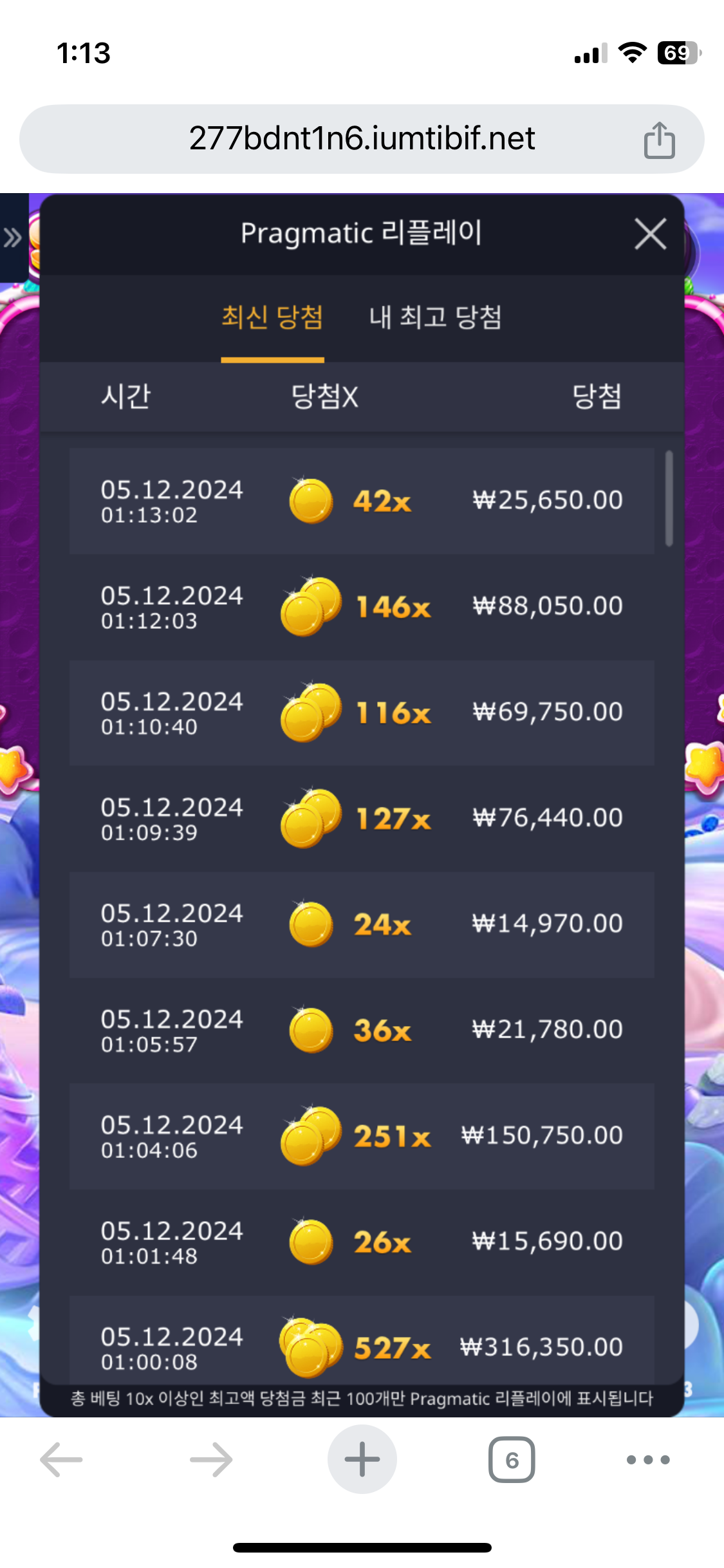Open the 26x replay from 01:01:48

(x=362, y=1242)
